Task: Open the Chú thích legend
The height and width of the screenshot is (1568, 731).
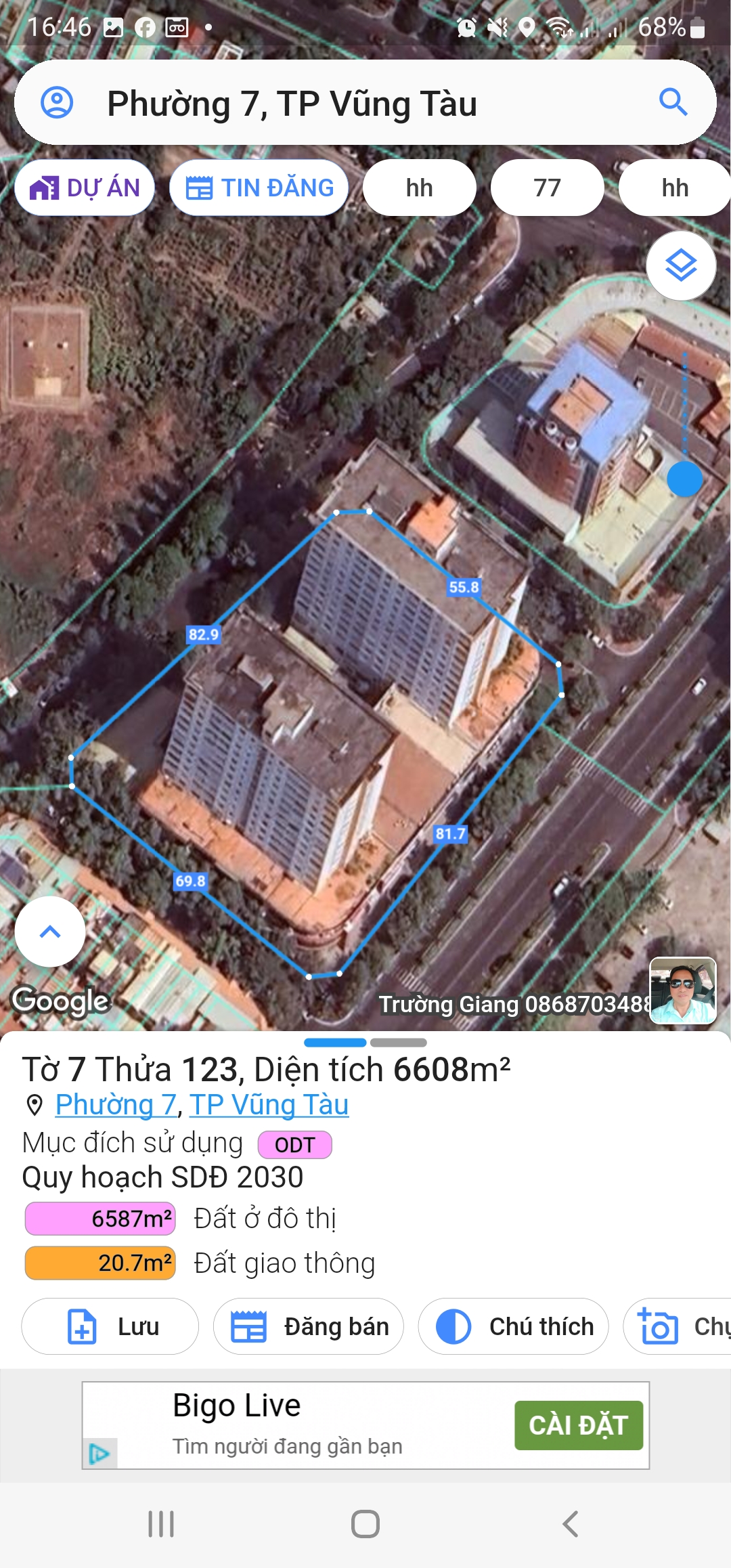Action: (x=513, y=1326)
